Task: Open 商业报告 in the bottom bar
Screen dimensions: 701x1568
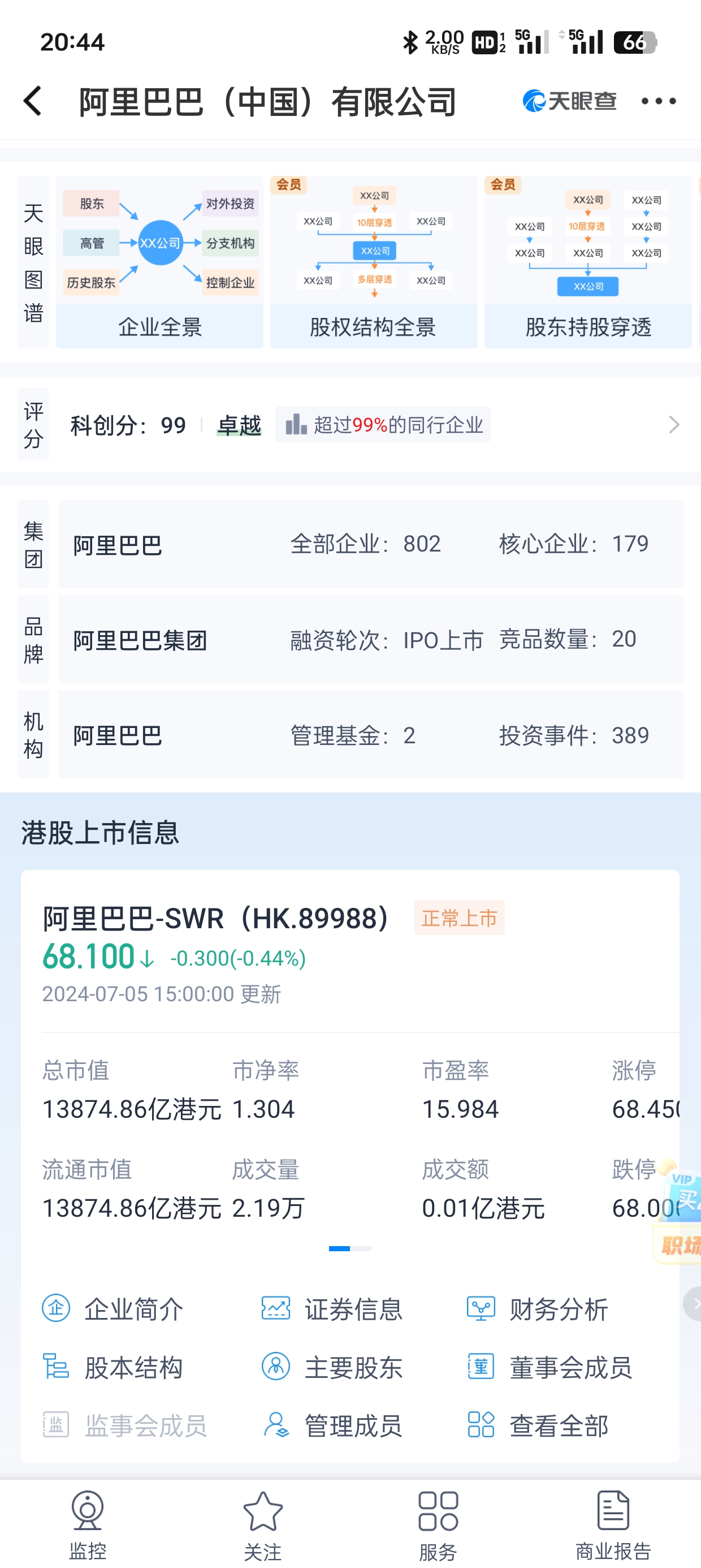Action: pyautogui.click(x=613, y=1525)
